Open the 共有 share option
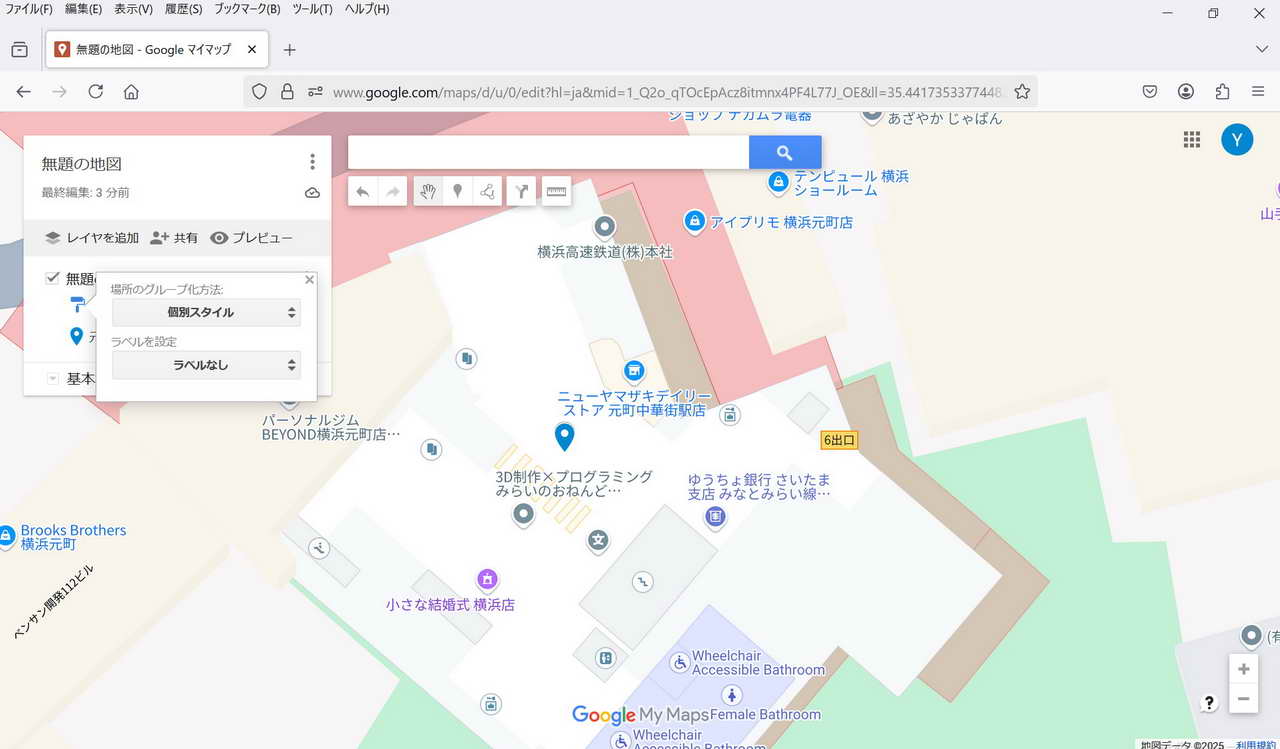 click(x=174, y=238)
